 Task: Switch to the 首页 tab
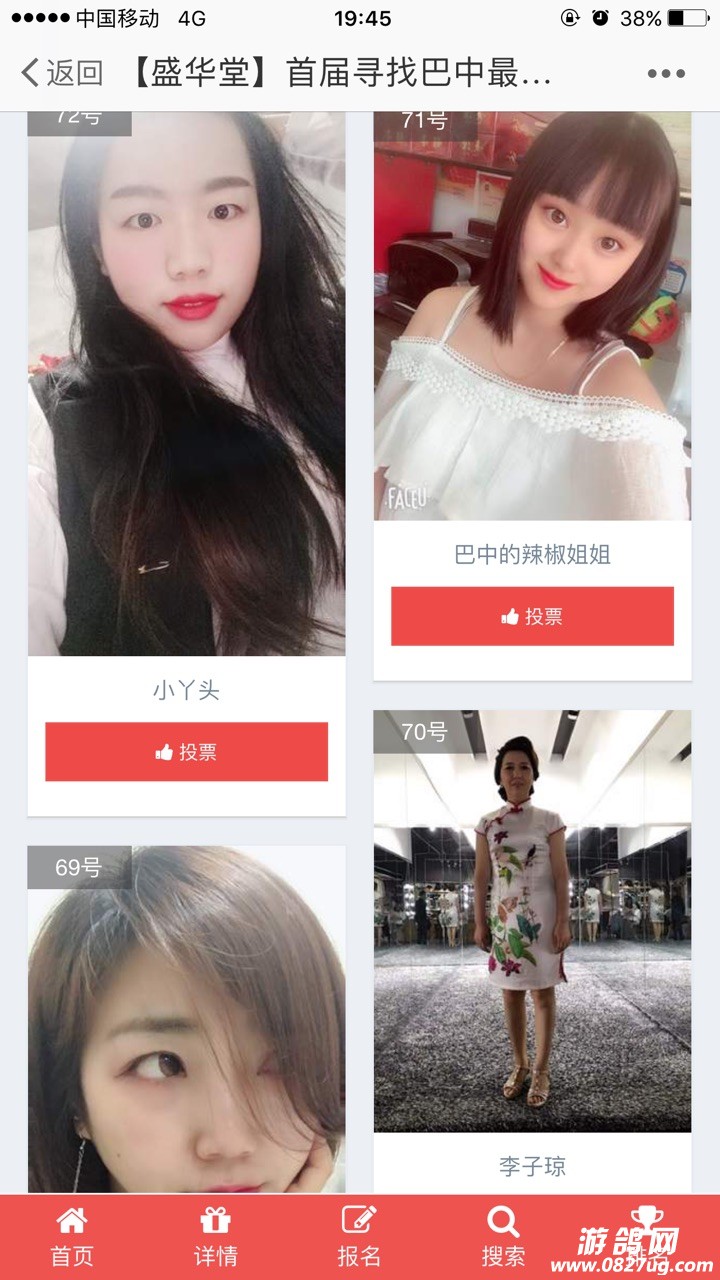tap(72, 1237)
